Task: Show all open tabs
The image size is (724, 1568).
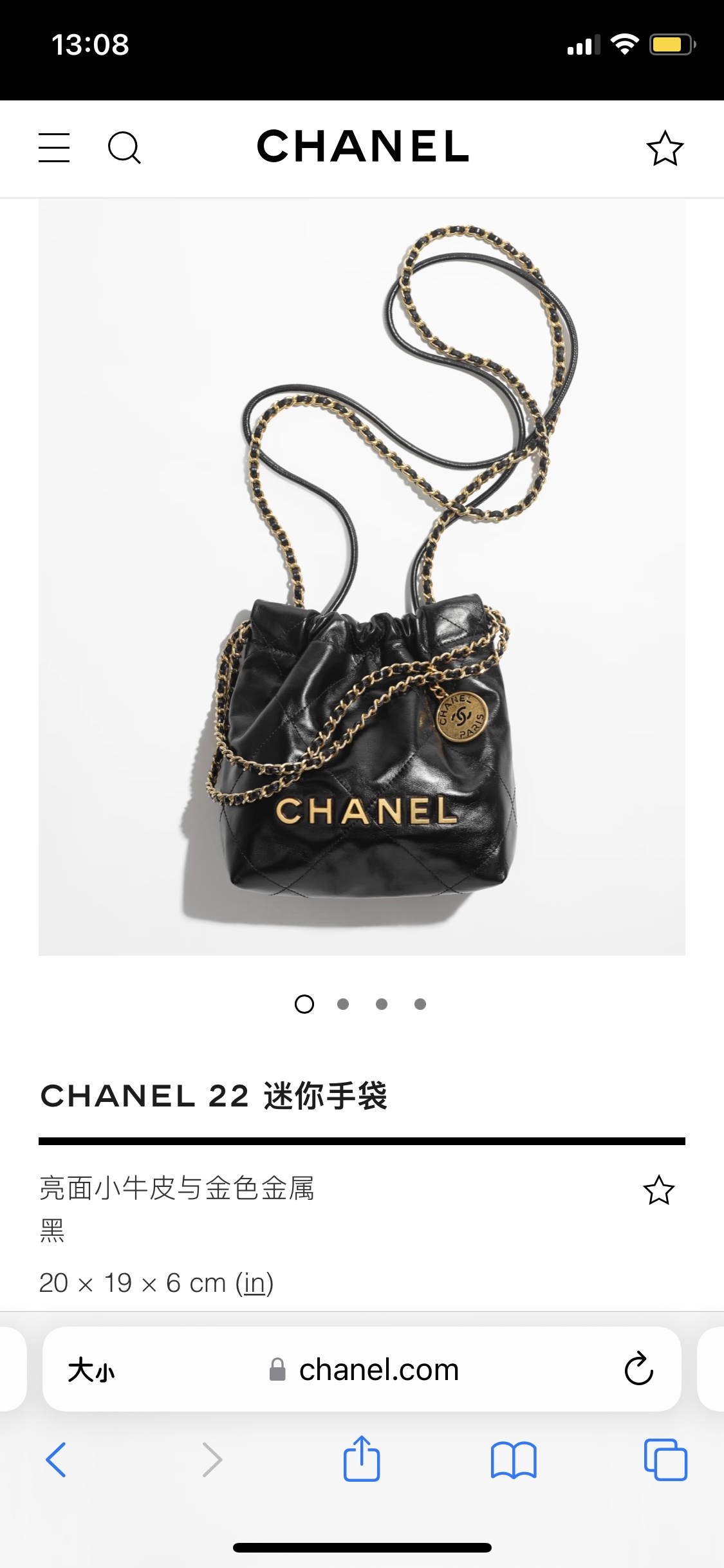Action: click(x=665, y=1459)
